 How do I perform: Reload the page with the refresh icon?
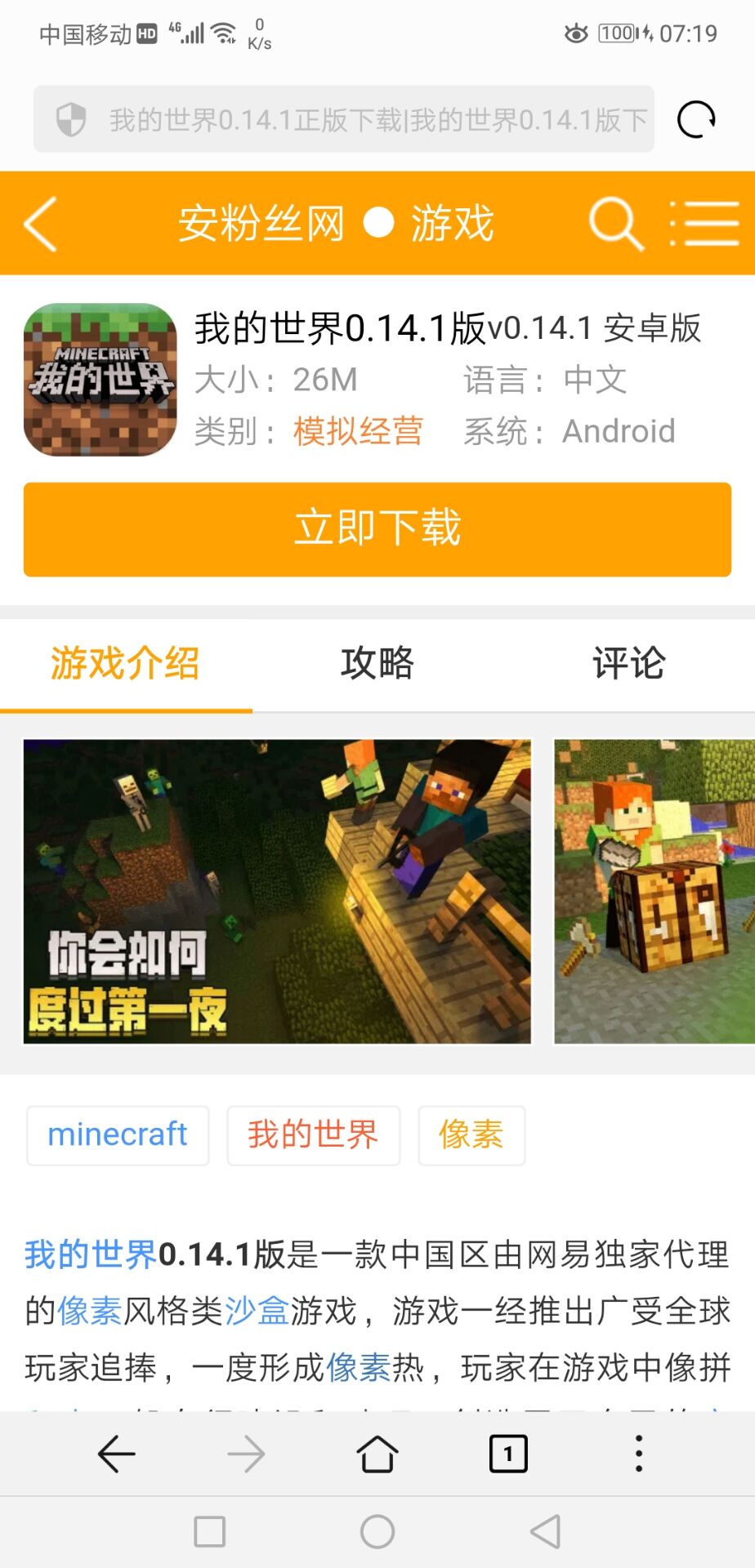[696, 120]
